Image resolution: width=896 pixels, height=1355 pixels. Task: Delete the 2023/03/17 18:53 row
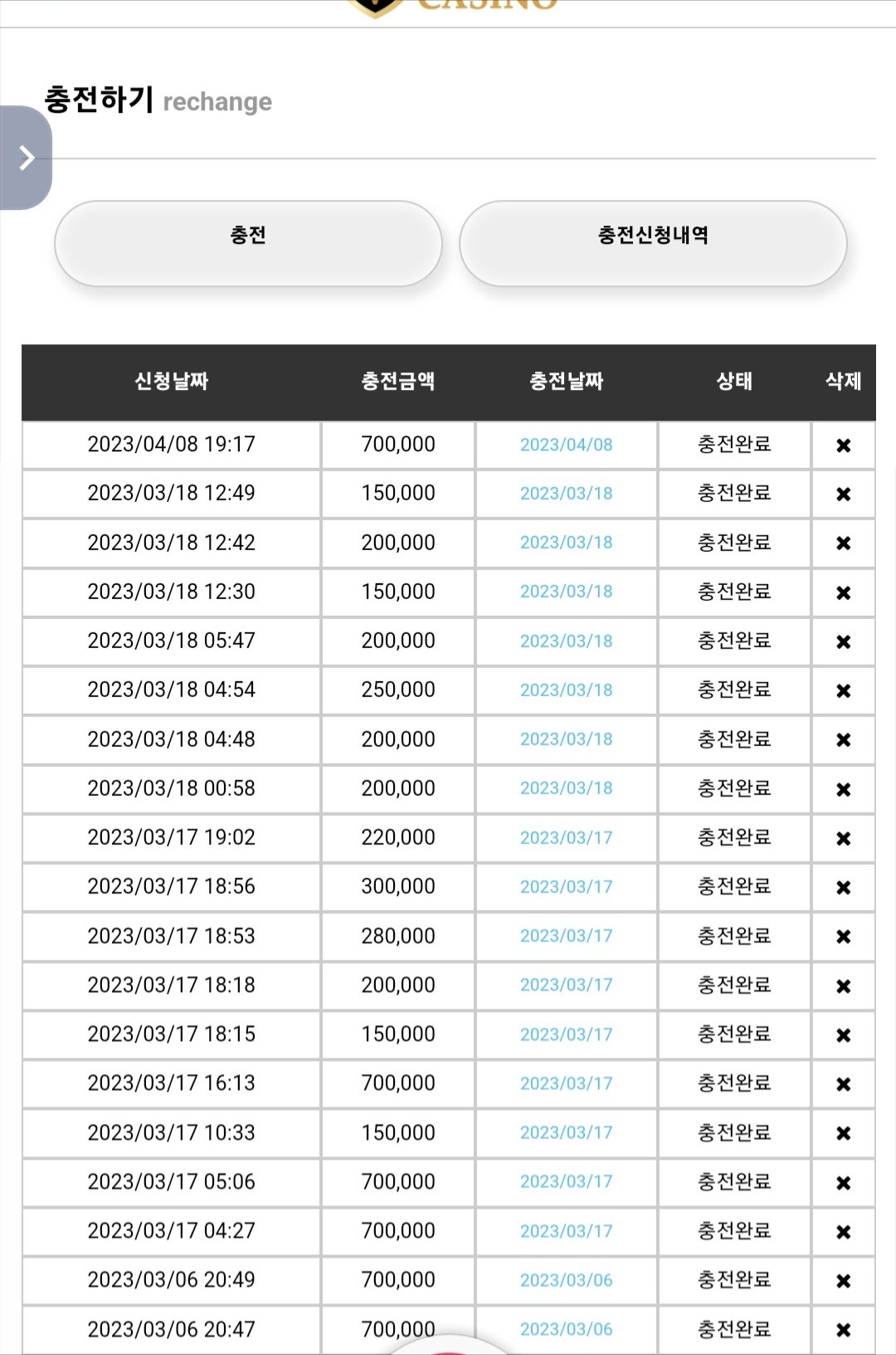844,936
